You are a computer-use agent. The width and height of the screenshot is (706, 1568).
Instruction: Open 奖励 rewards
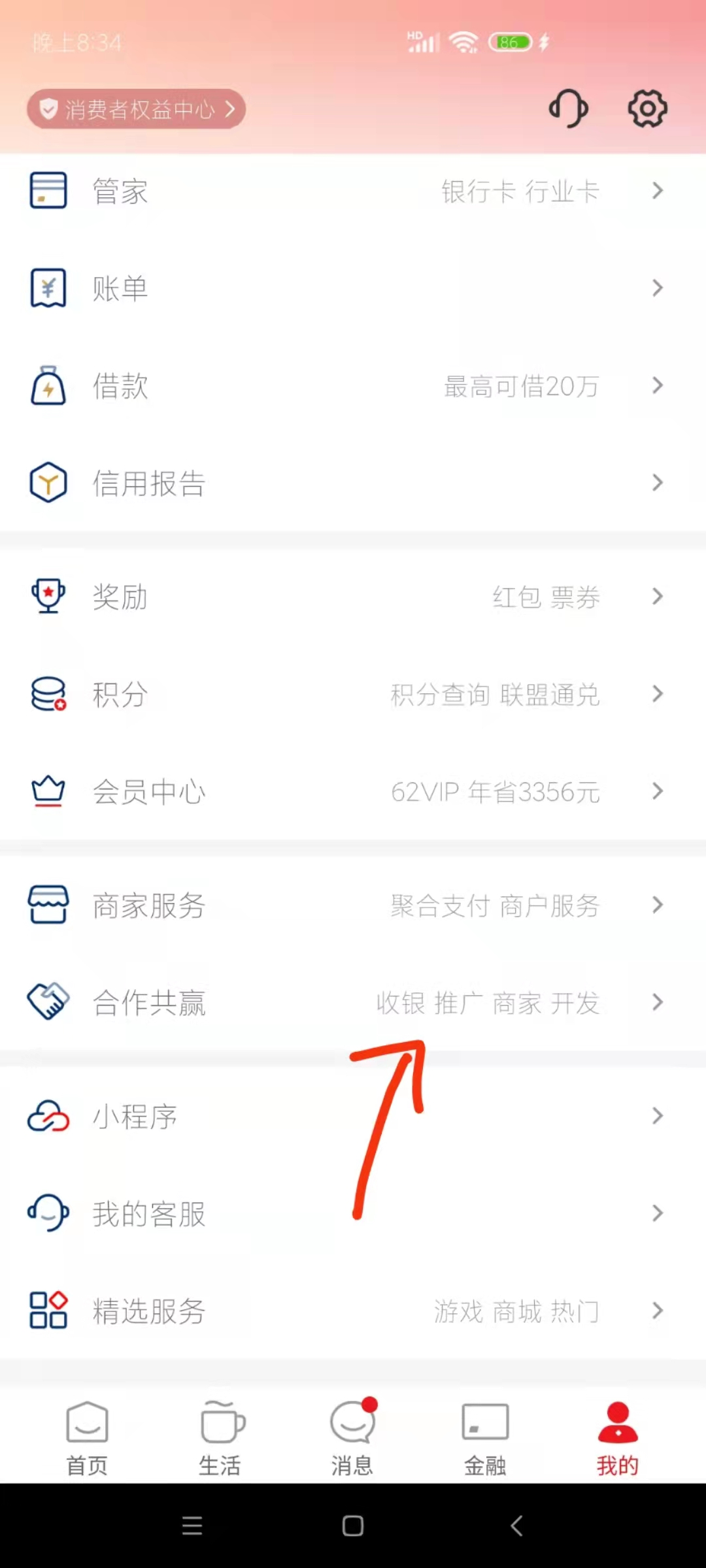353,596
